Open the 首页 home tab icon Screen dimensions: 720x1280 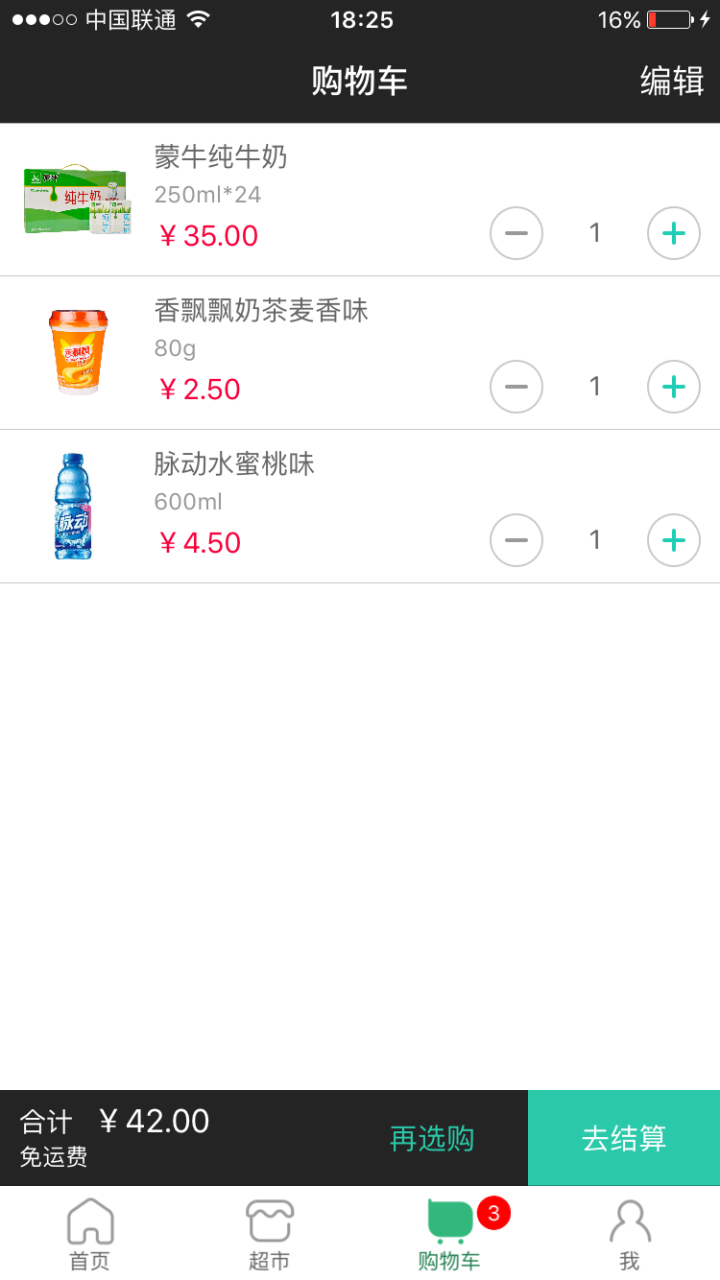pos(89,1222)
